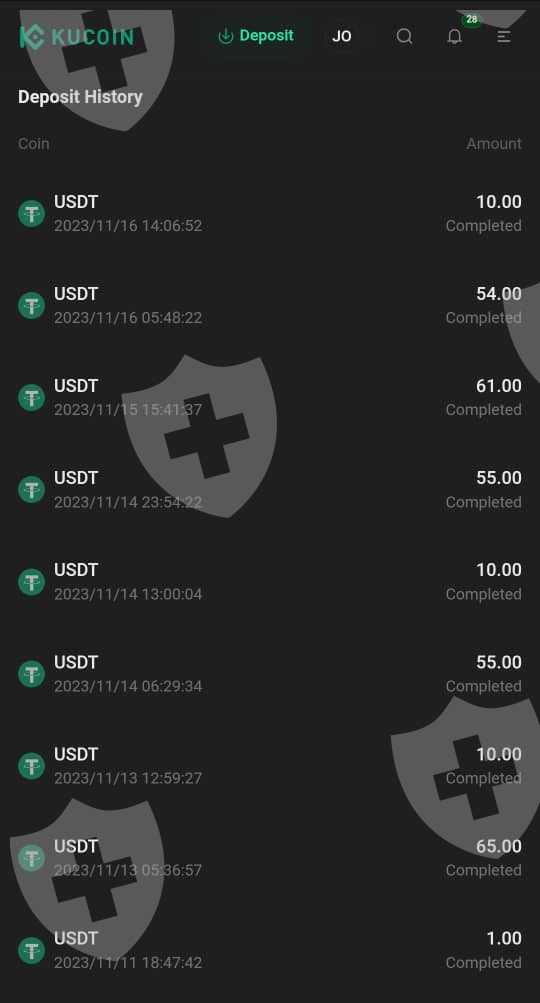This screenshot has width=540, height=1003.
Task: View the deposit made at 13:00:04
Action: point(270,582)
